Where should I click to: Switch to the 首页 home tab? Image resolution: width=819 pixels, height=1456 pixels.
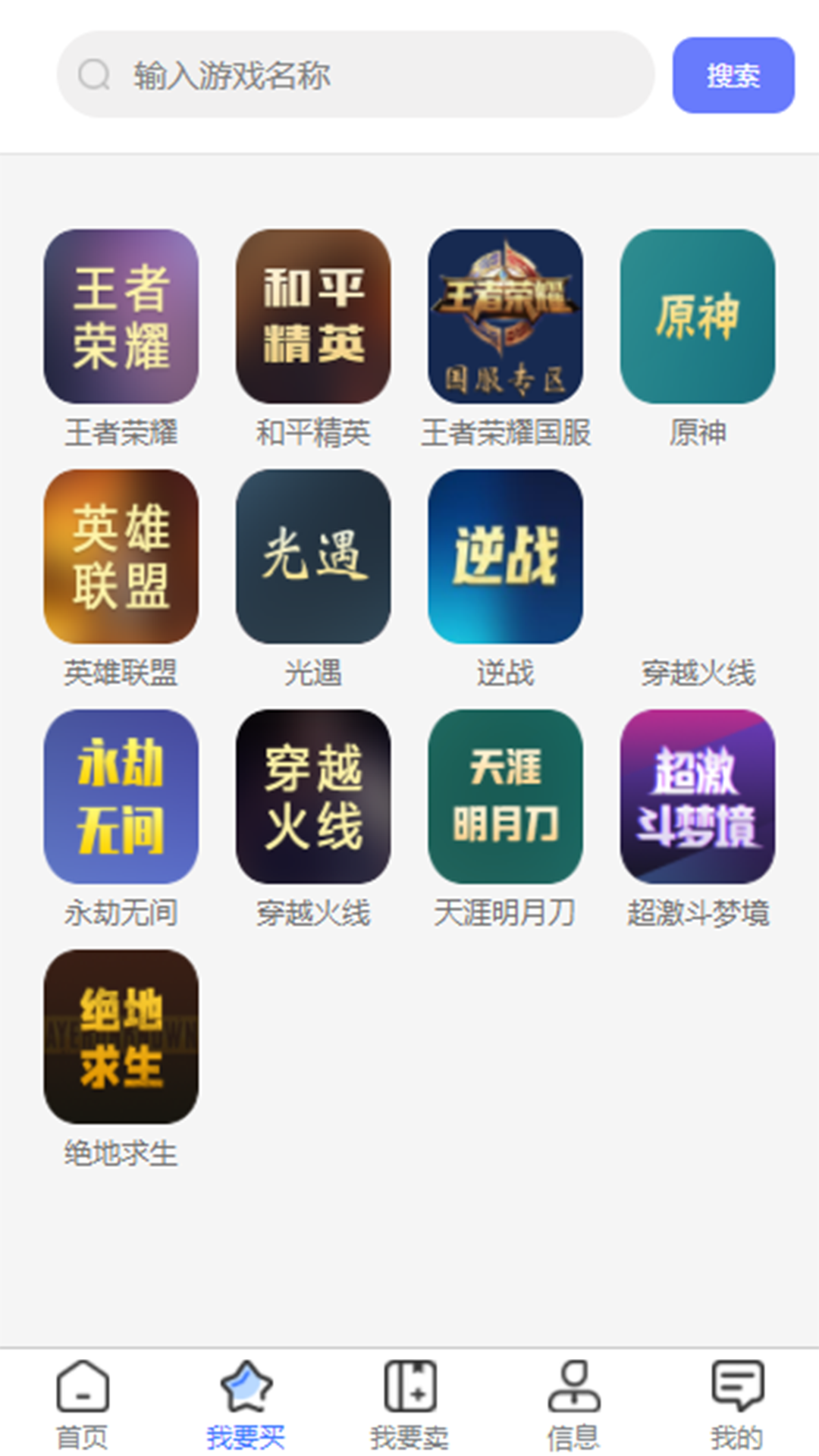(x=82, y=1404)
